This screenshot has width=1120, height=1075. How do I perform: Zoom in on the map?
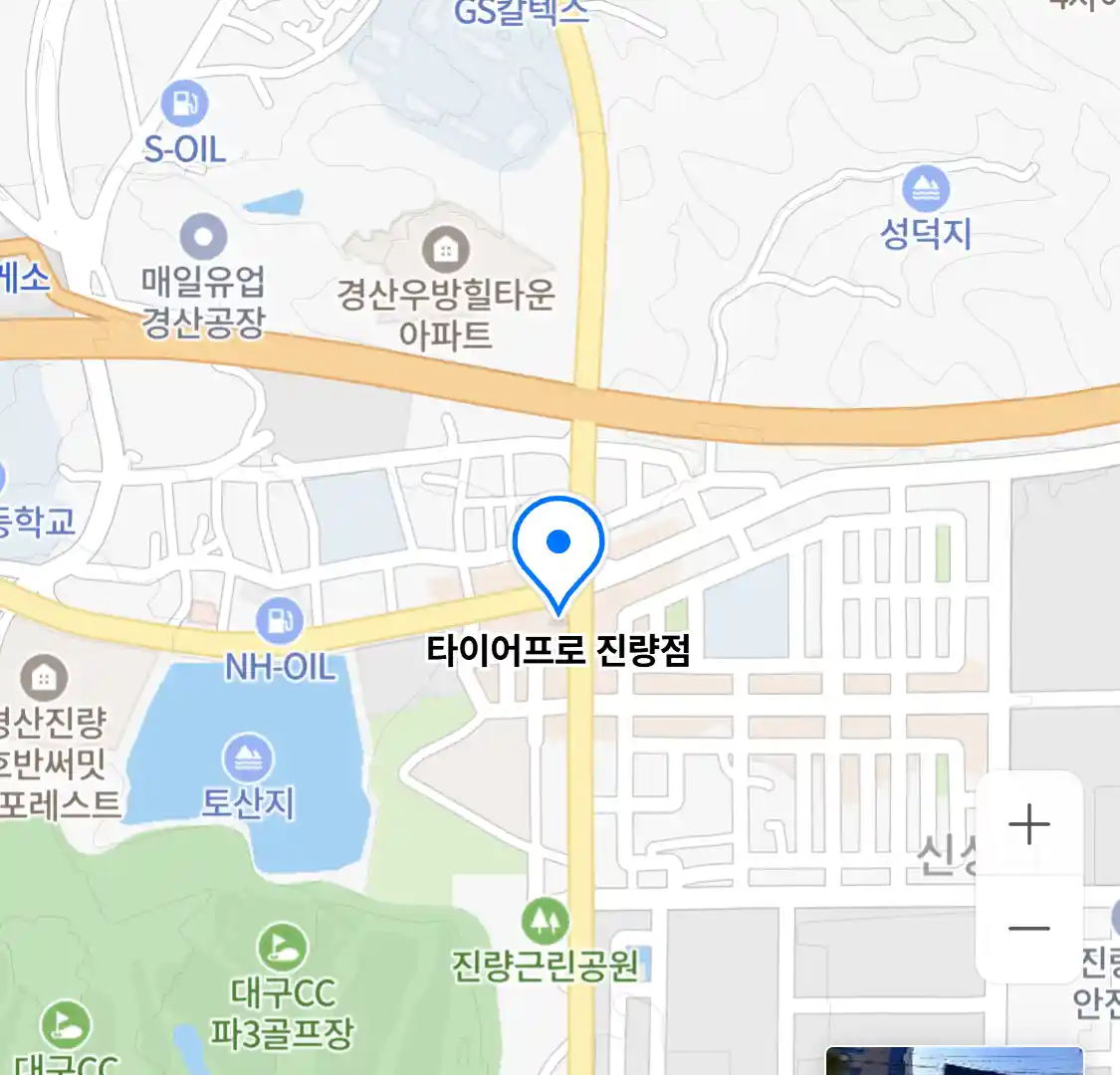1028,824
